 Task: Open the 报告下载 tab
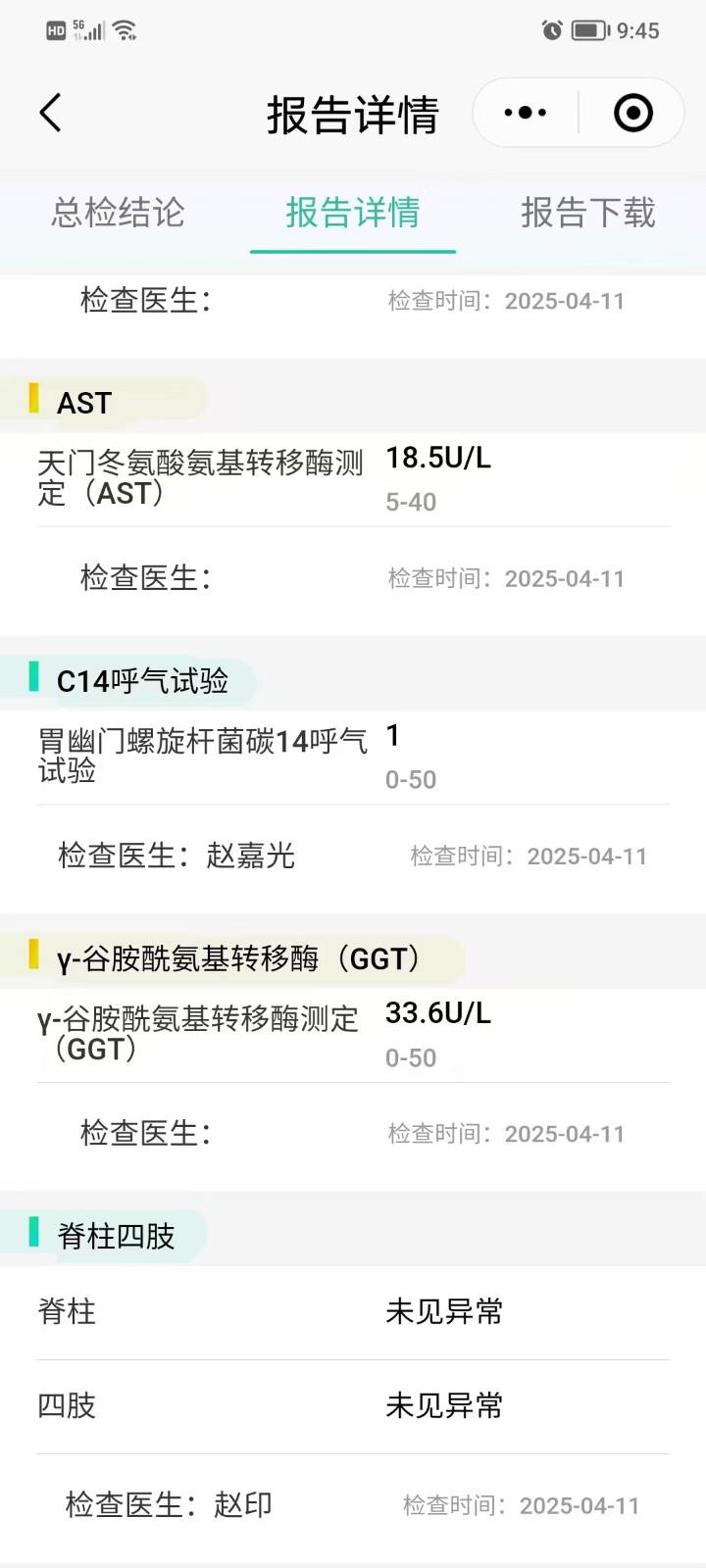point(587,213)
